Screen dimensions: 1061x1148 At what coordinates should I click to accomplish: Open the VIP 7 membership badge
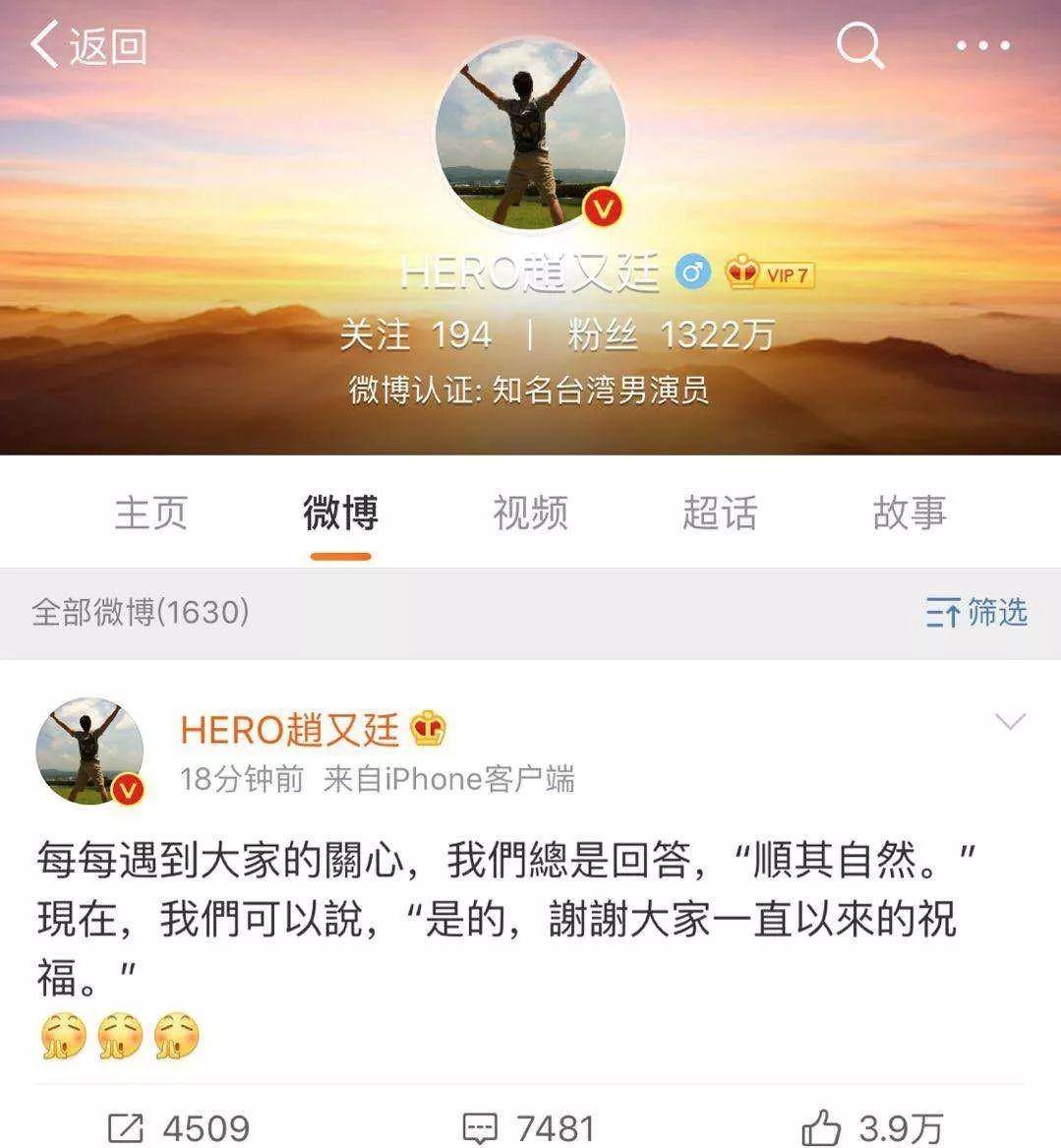(770, 273)
